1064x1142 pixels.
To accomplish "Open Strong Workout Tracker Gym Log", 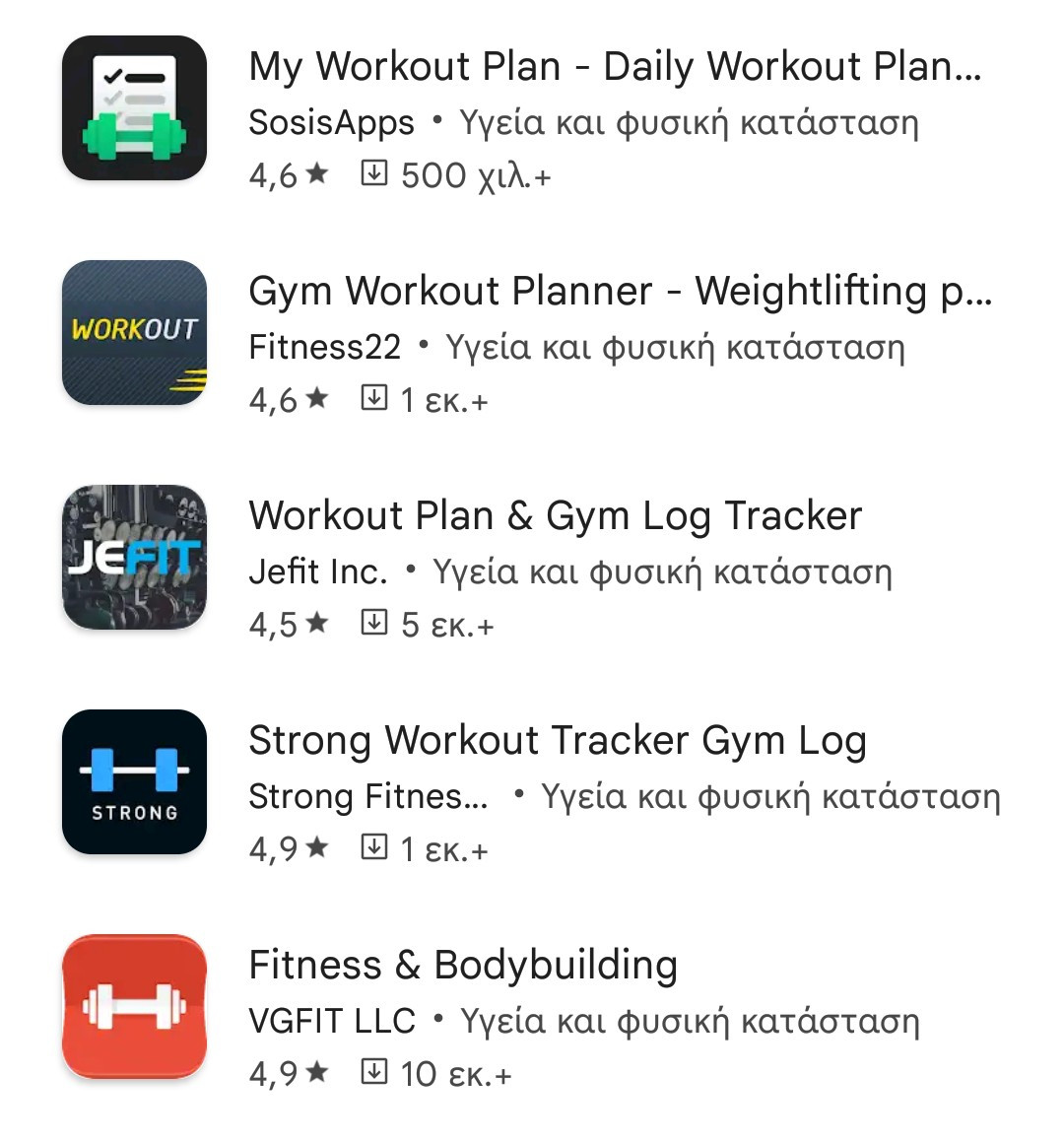I will (557, 741).
